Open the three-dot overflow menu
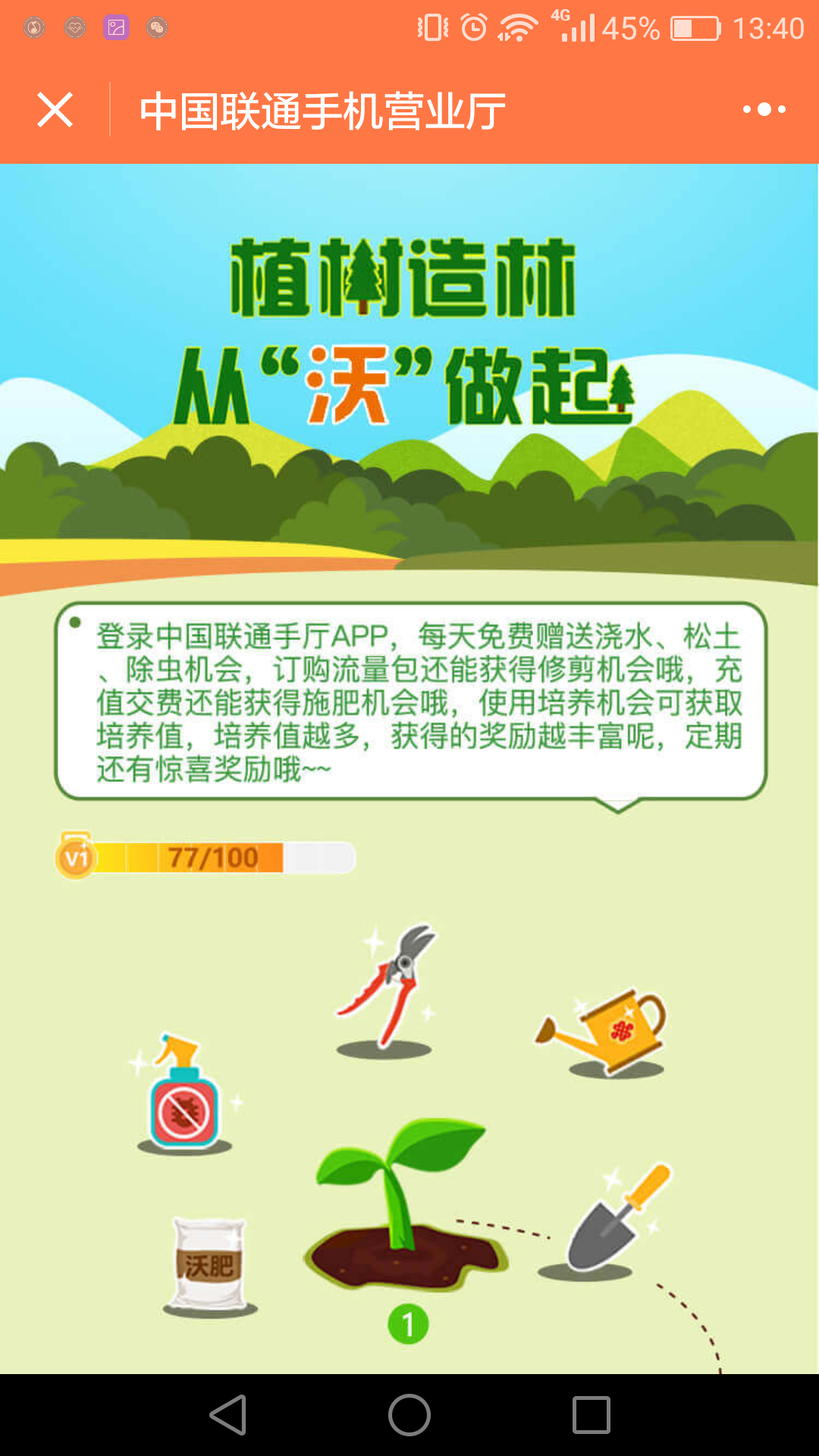Viewport: 819px width, 1456px height. pos(764,110)
